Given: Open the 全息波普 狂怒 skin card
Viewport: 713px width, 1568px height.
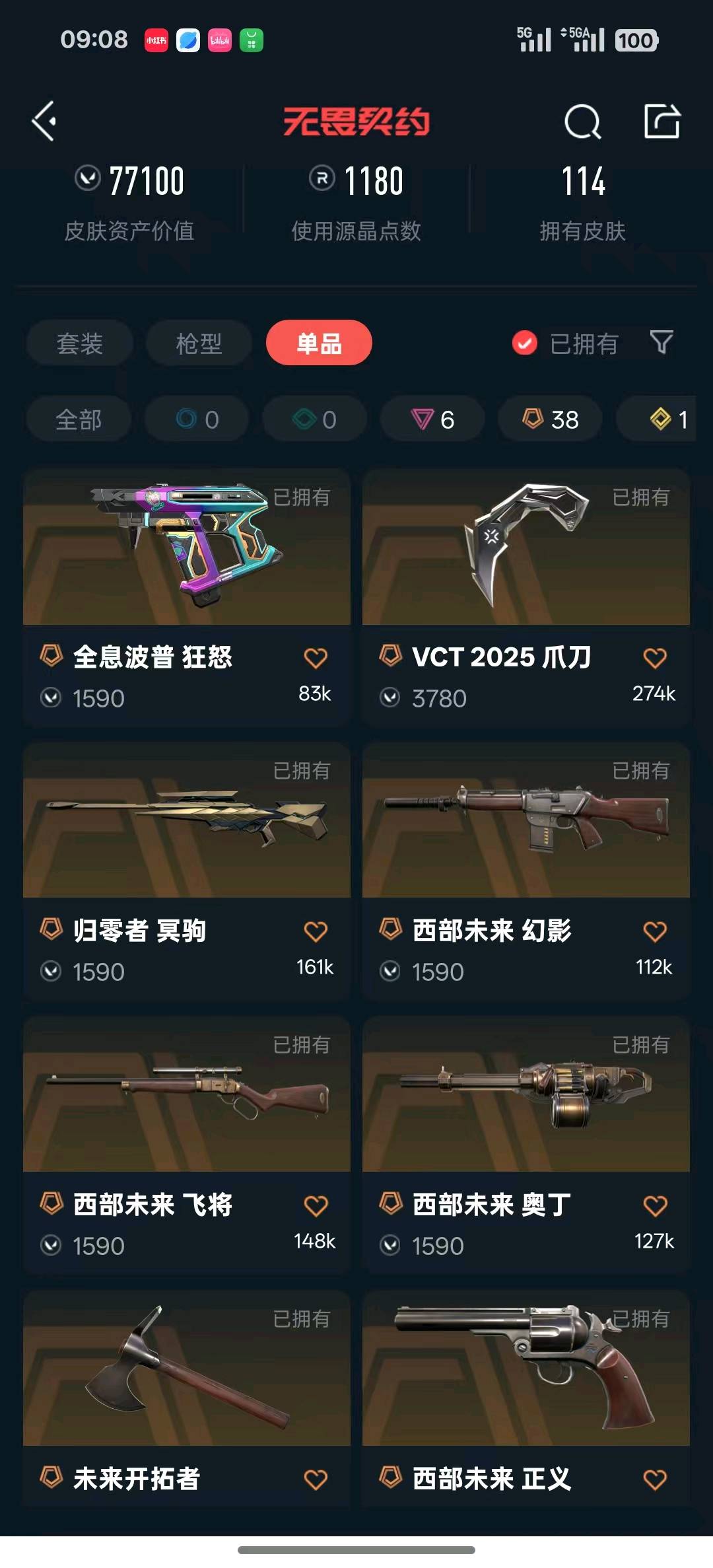Looking at the screenshot, I should 187,598.
